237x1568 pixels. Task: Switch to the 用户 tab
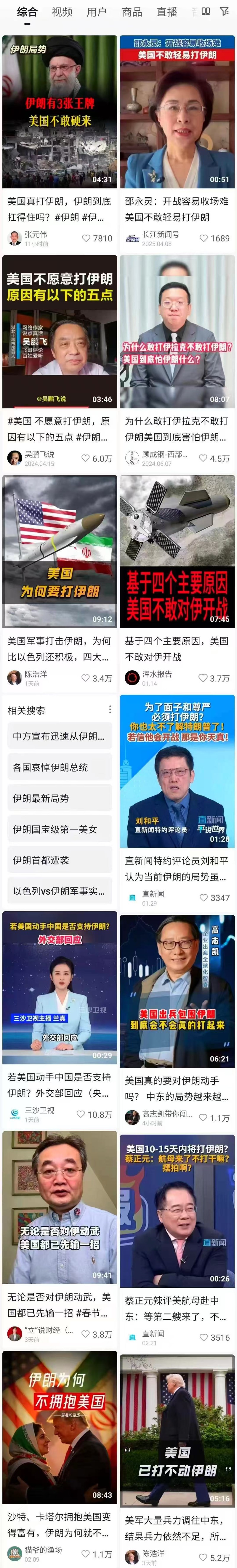[96, 12]
